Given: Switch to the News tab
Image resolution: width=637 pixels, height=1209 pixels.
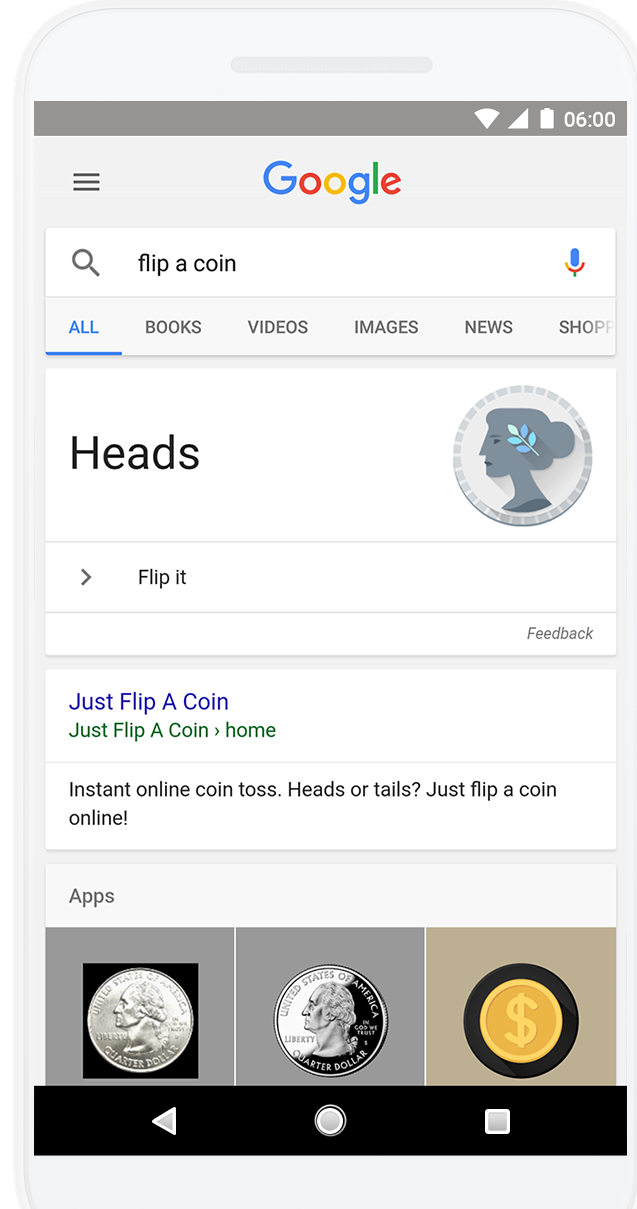Looking at the screenshot, I should point(488,327).
